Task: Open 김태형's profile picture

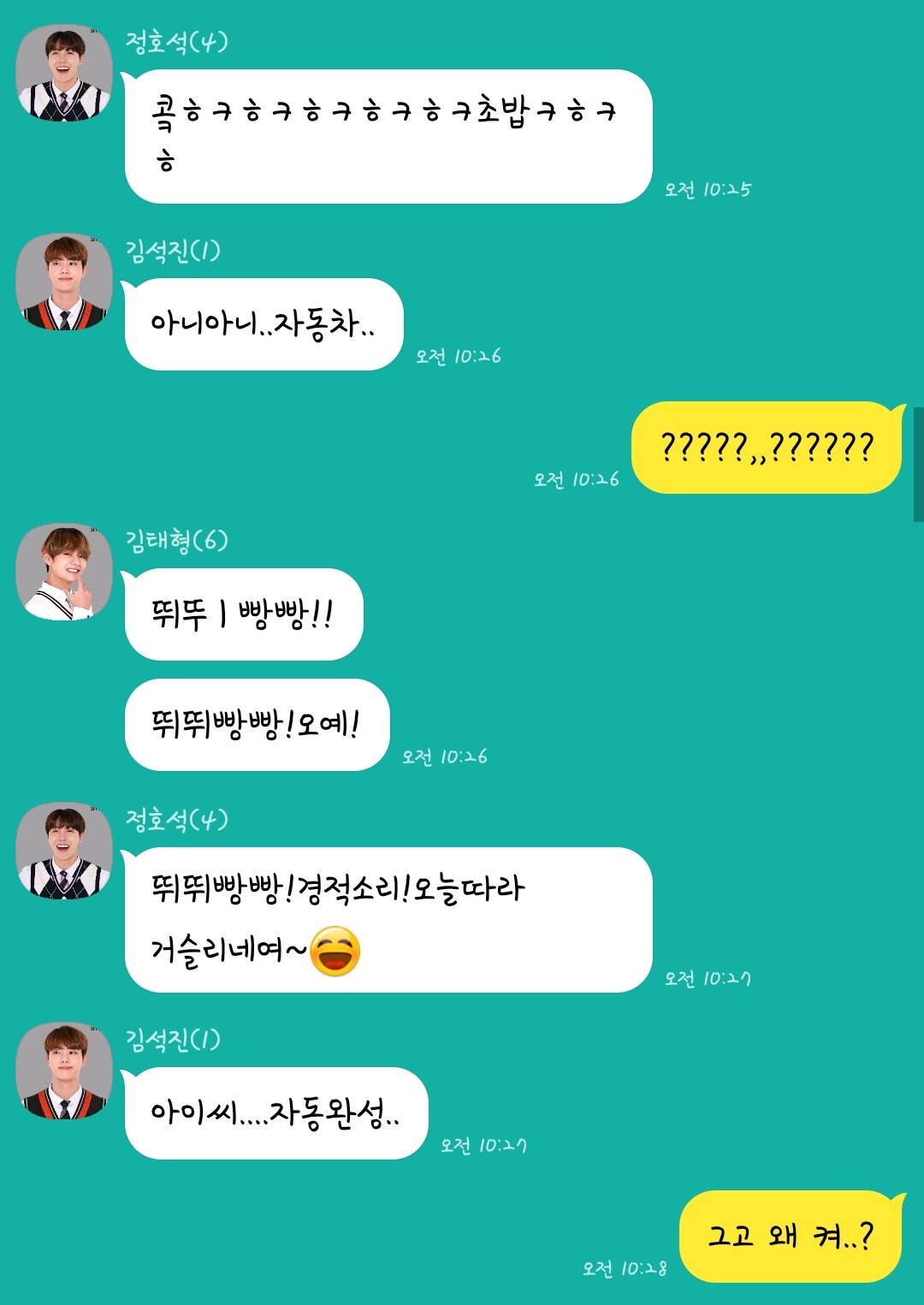Action: (64, 572)
